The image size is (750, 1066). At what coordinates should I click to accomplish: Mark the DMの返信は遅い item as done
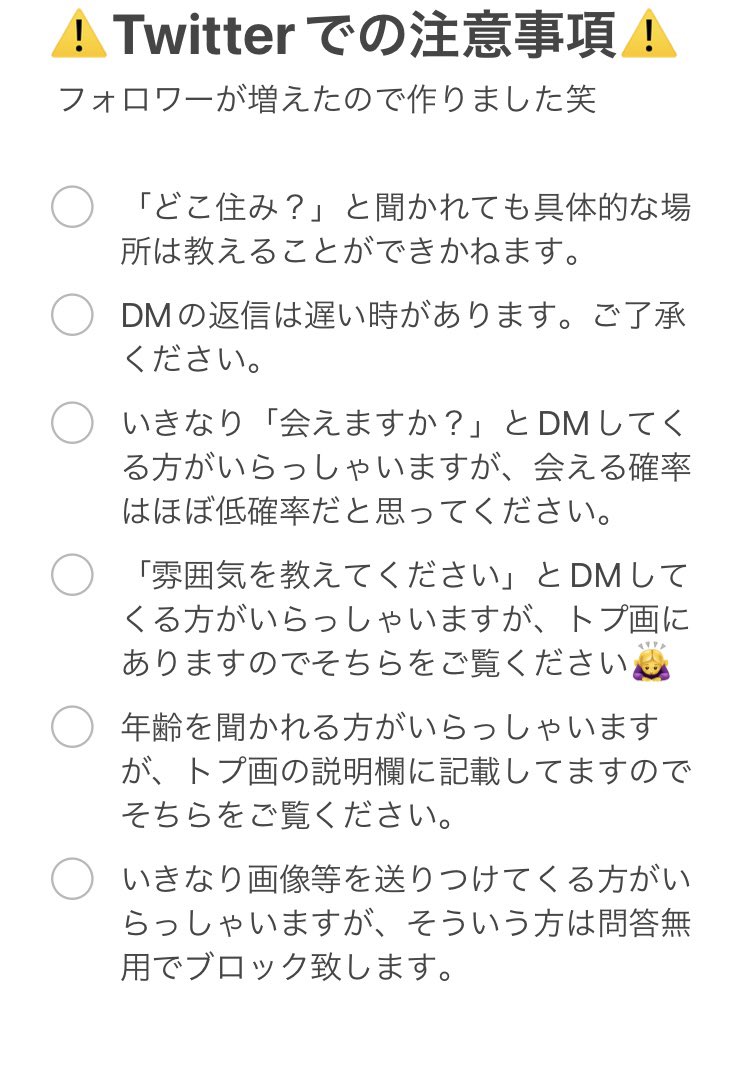tap(72, 315)
